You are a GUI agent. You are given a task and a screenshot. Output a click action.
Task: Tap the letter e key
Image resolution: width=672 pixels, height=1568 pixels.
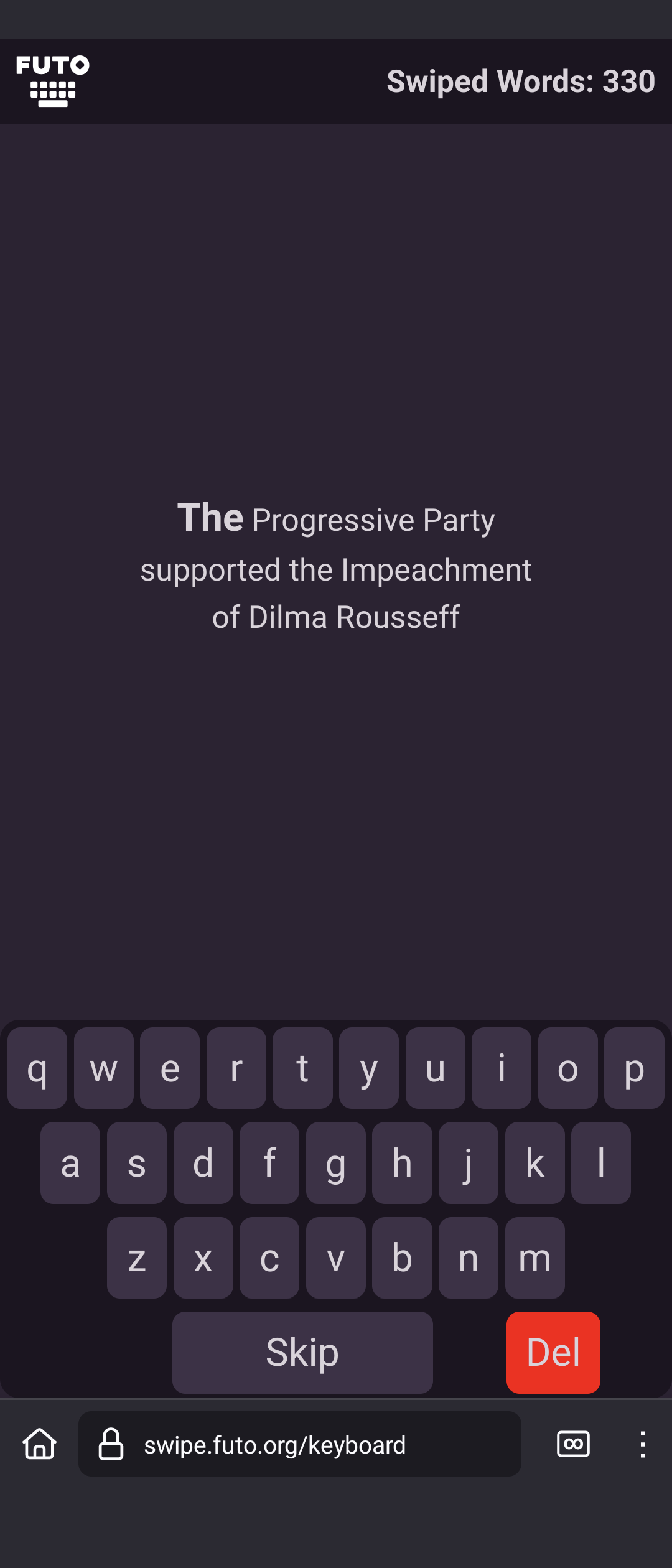170,1068
